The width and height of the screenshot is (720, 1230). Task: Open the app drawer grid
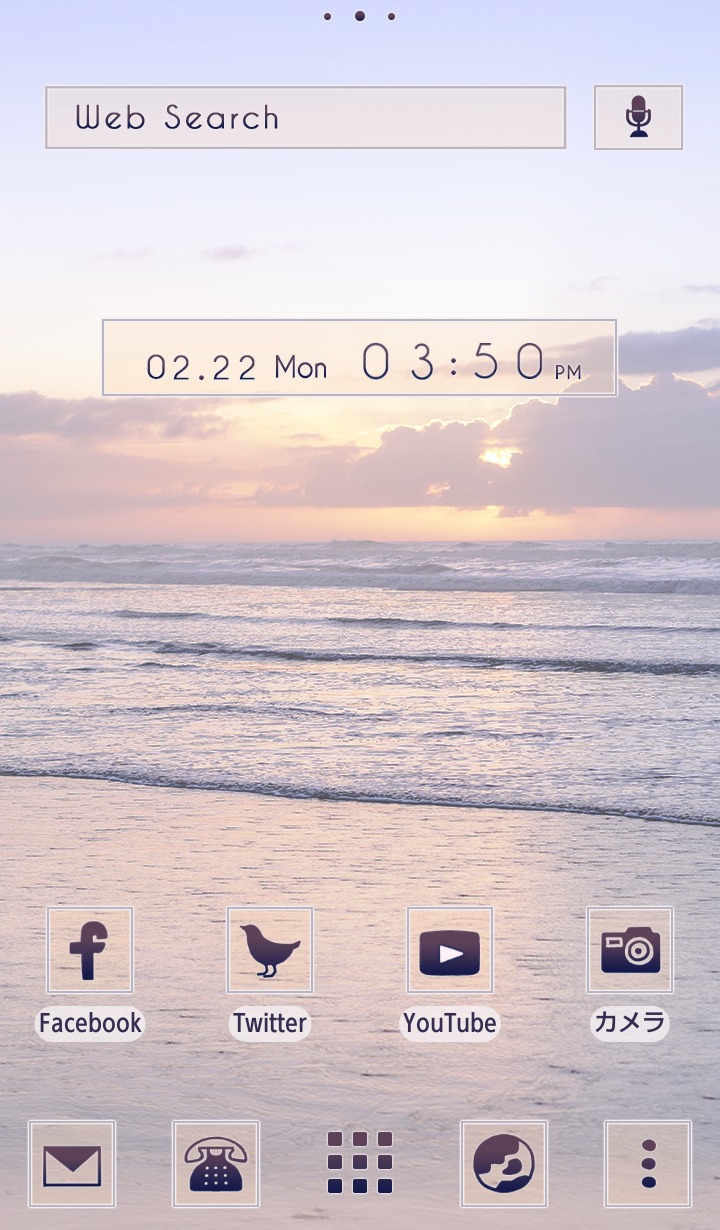tap(360, 1163)
